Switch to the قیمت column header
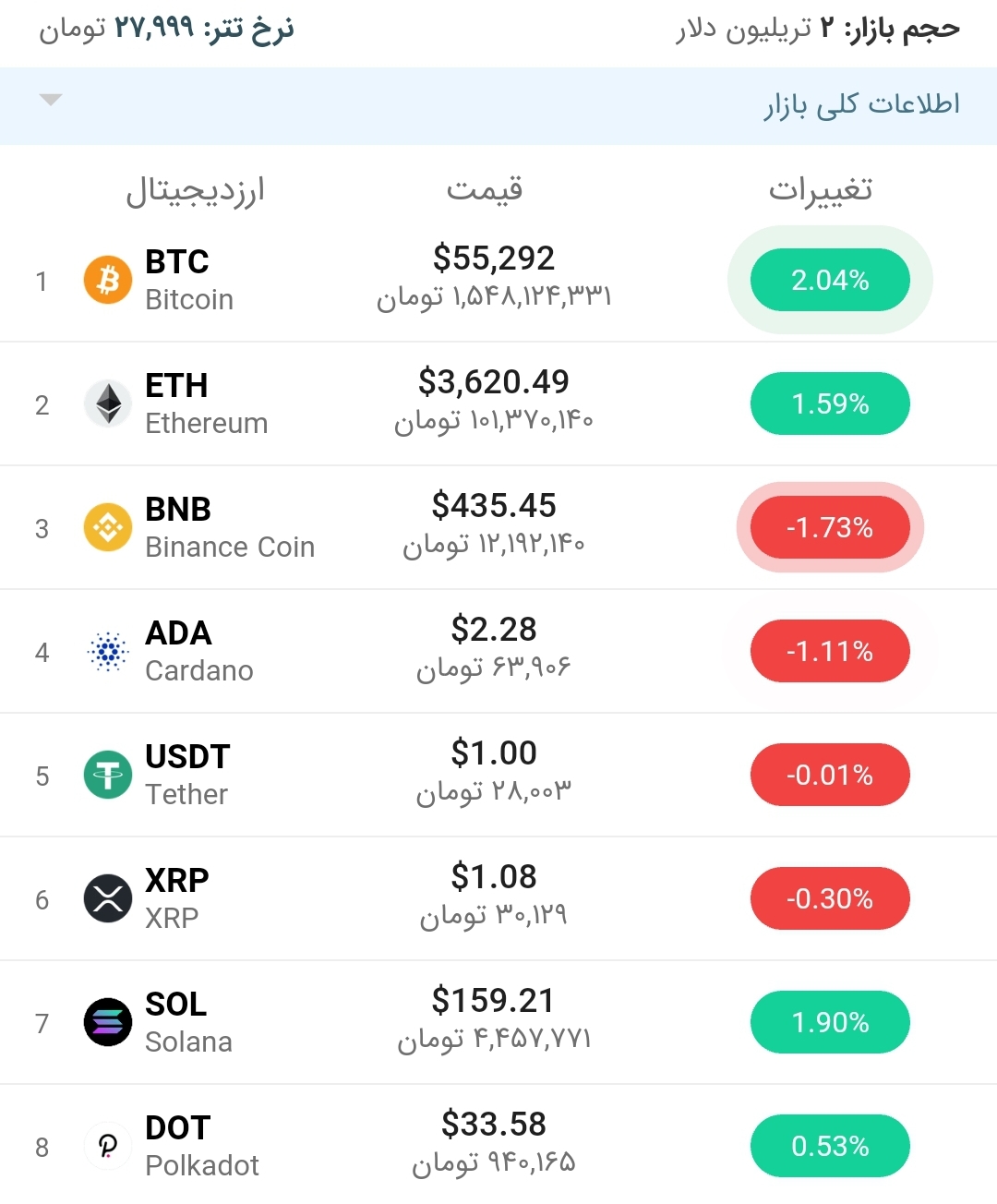 (485, 188)
